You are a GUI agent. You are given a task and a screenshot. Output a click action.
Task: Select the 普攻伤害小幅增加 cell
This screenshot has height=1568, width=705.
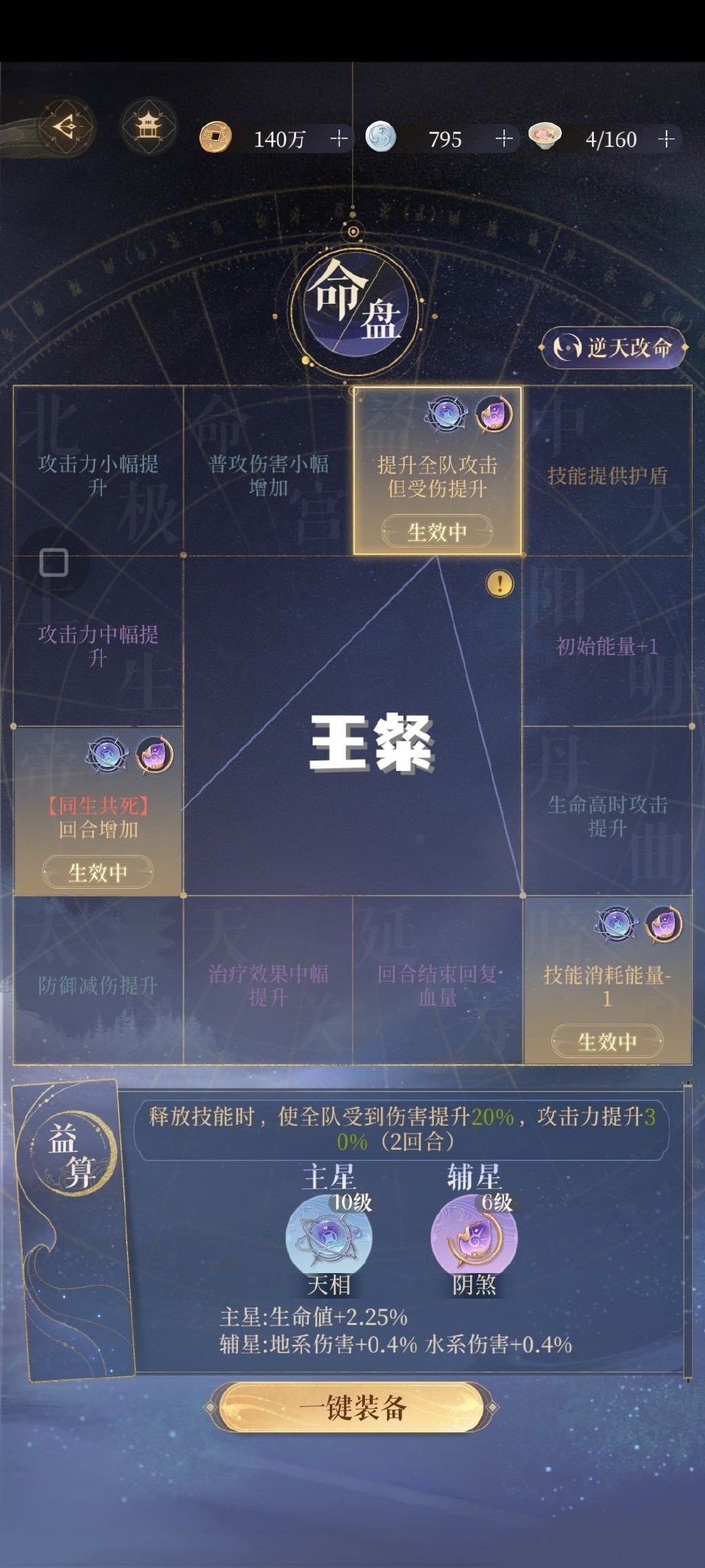(269, 474)
